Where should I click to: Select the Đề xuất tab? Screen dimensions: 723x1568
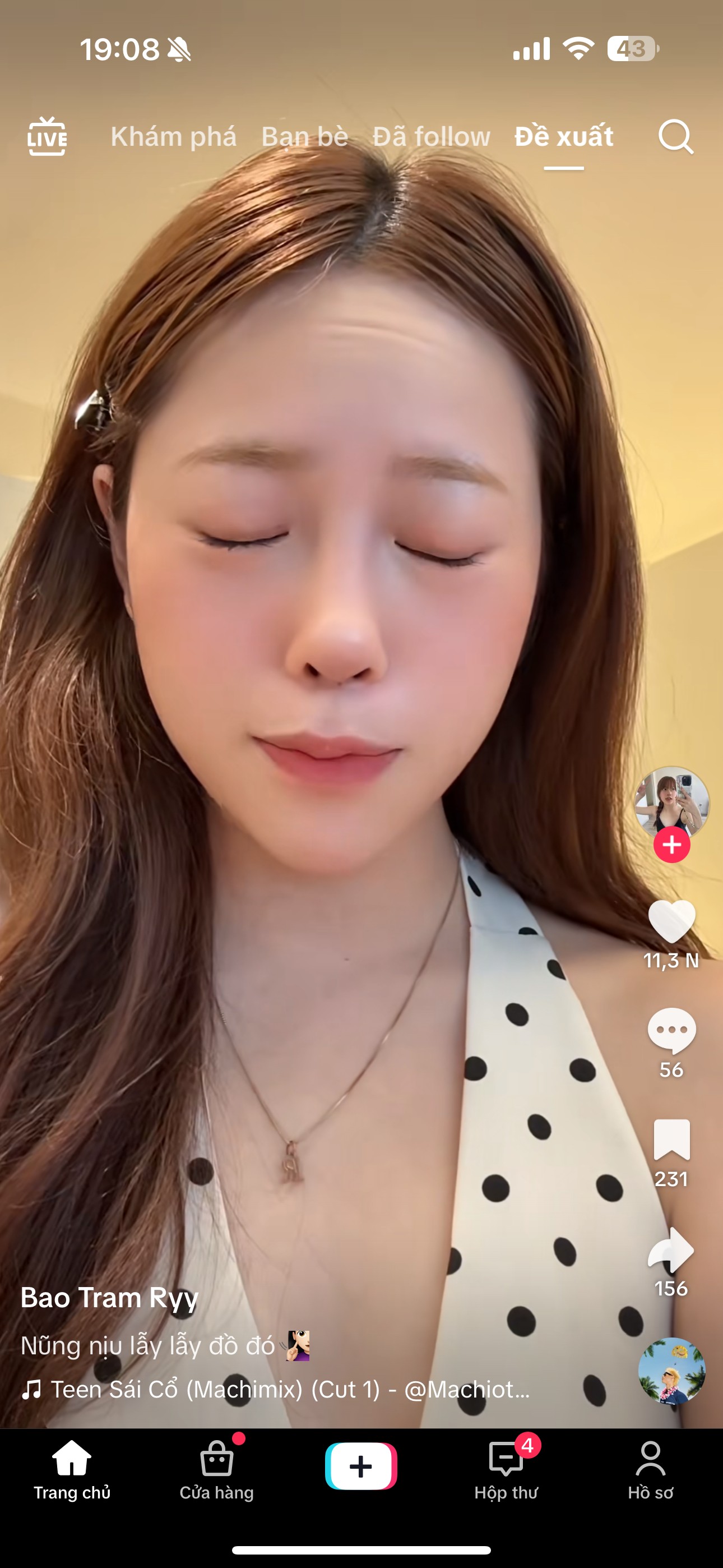[x=564, y=137]
